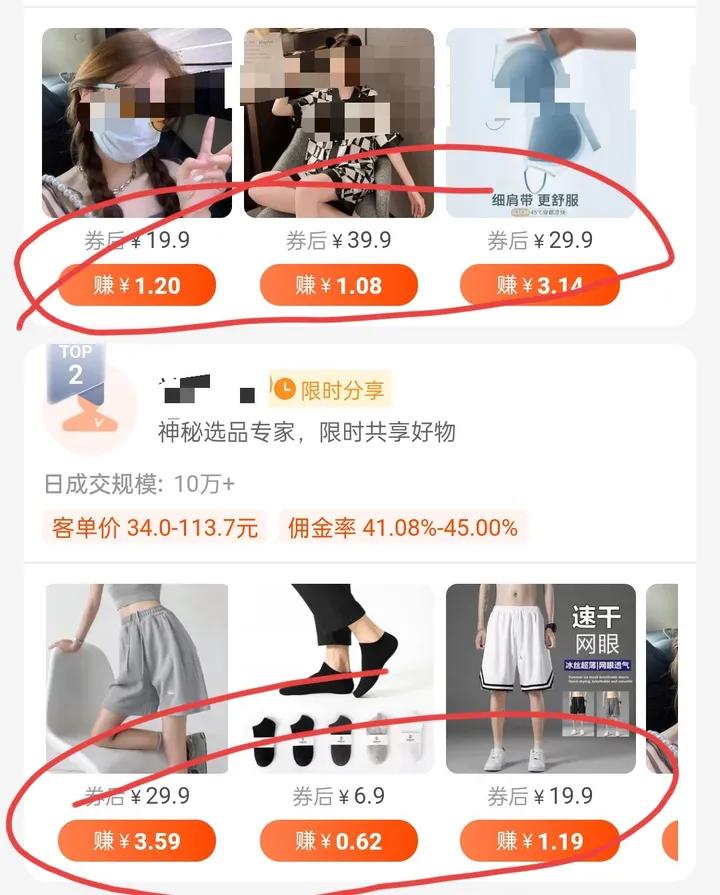Screen dimensions: 720x895
Task: Tap the 赚¥0.62 earn button
Action: tap(338, 841)
